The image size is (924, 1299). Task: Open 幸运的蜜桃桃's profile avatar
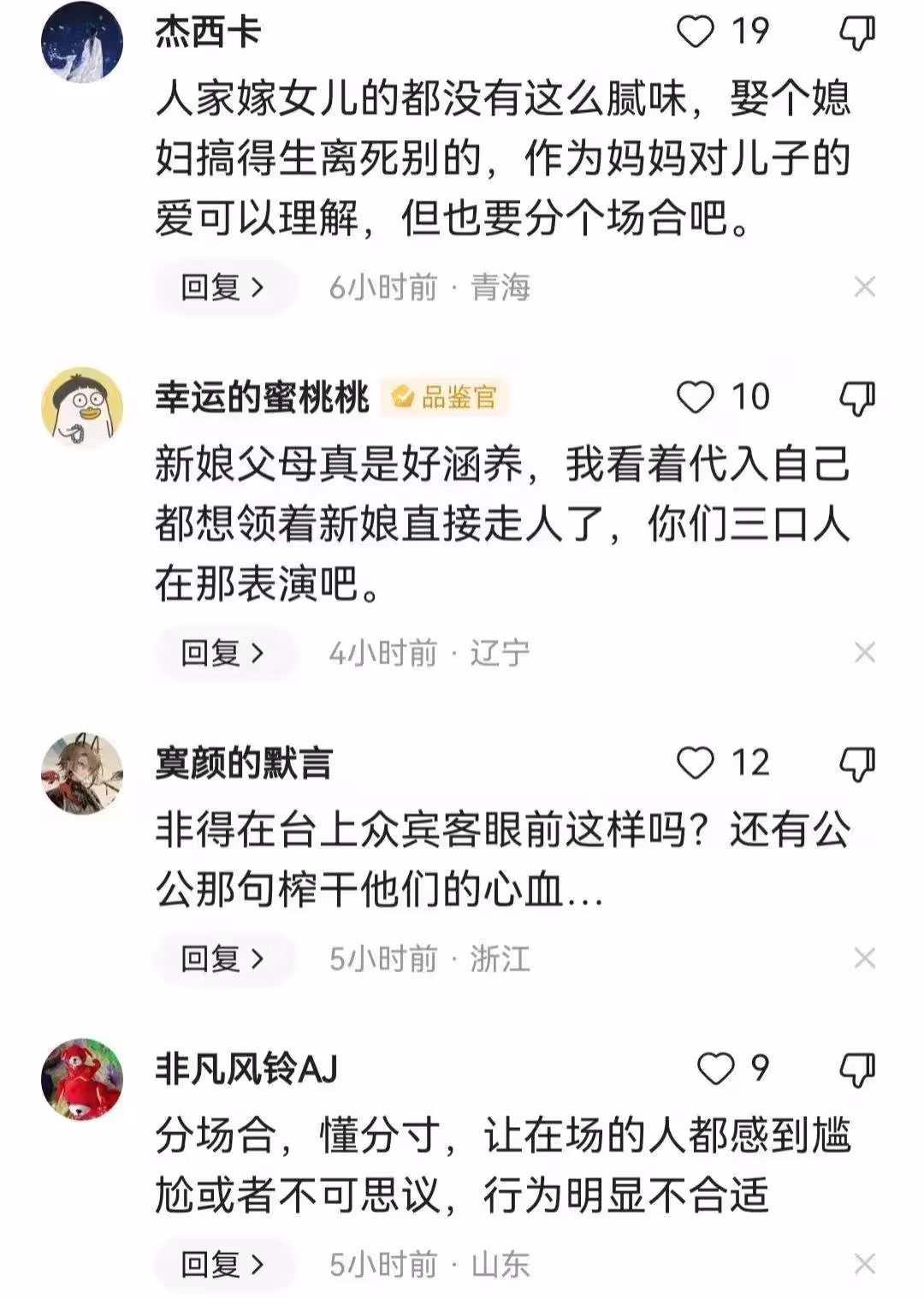(82, 407)
